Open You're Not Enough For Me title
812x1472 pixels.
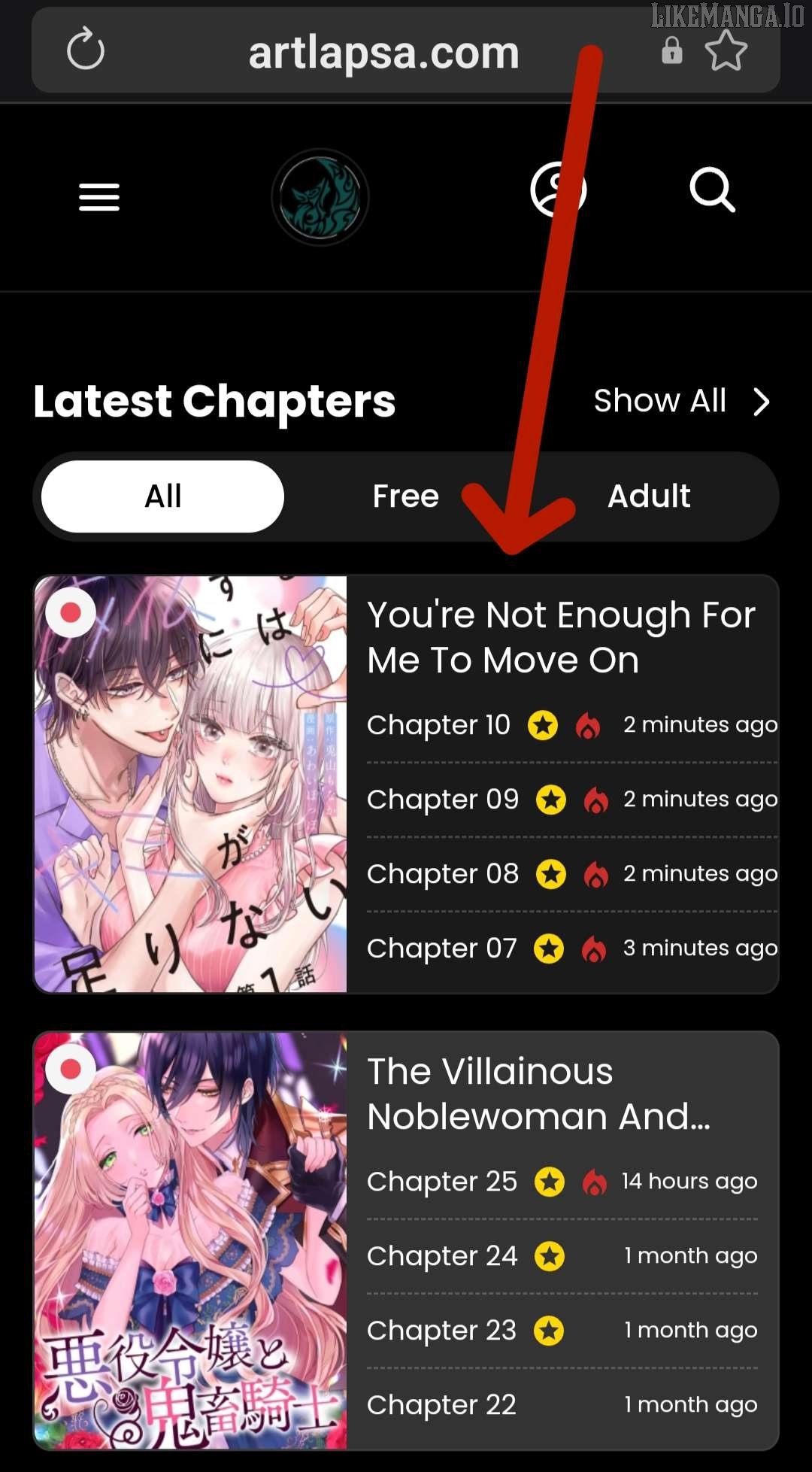560,636
